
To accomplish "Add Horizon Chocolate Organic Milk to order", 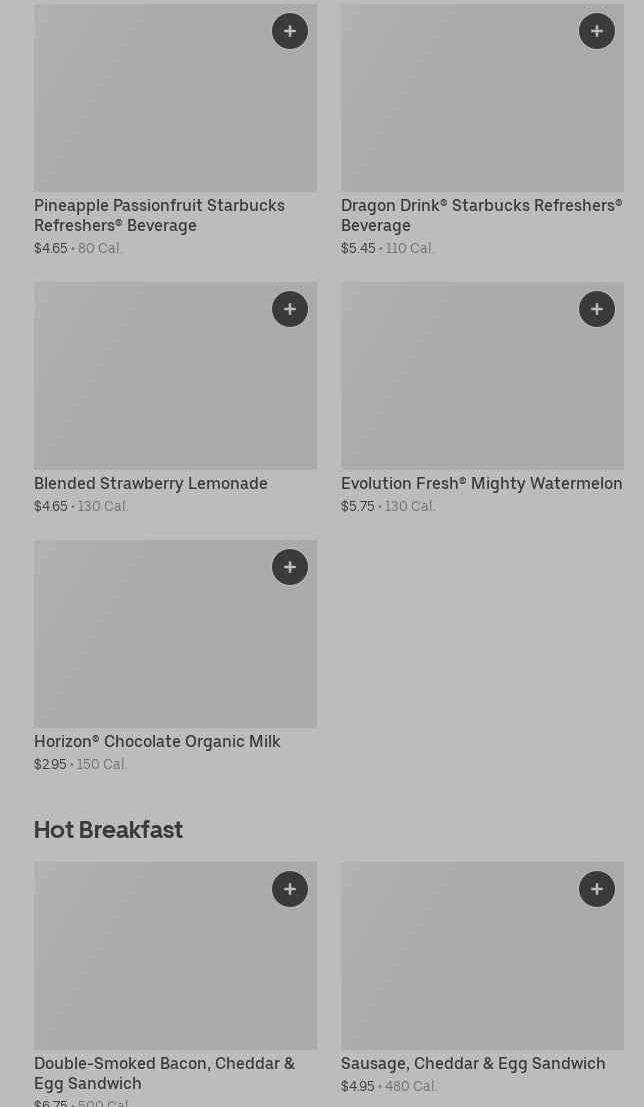I will coord(290,567).
